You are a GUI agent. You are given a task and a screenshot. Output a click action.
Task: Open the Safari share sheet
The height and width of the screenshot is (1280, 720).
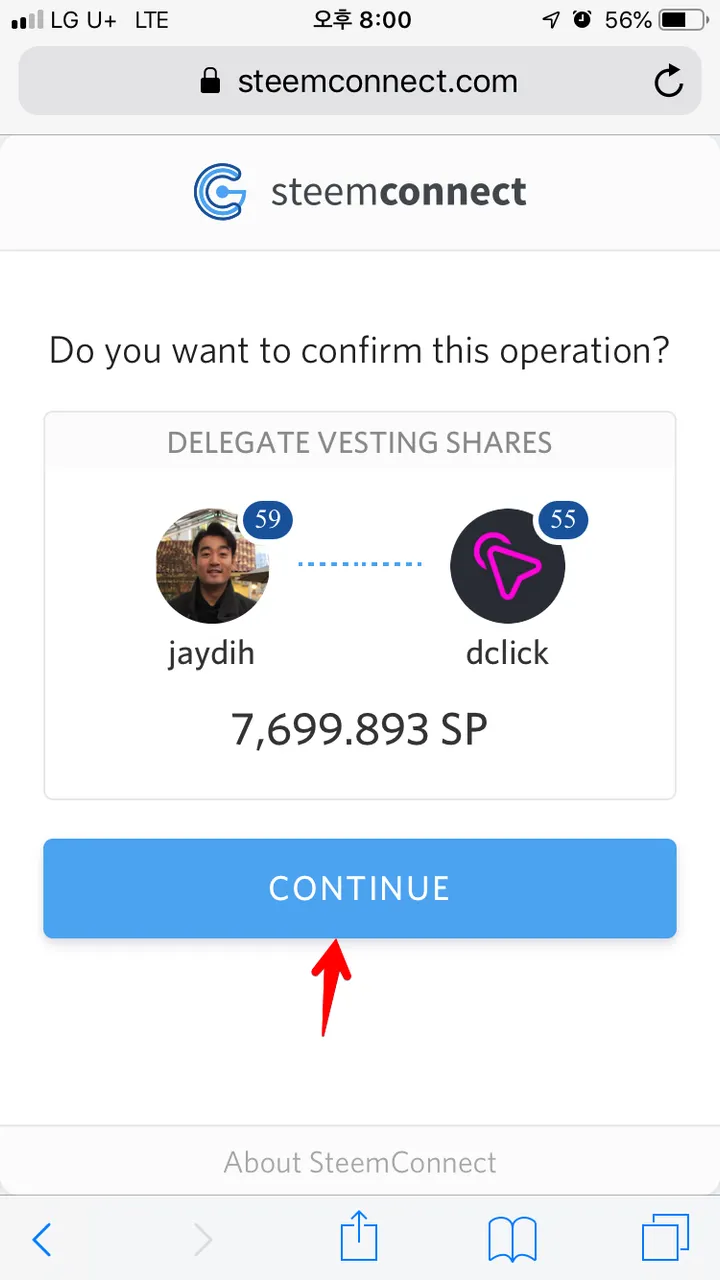coord(360,1238)
